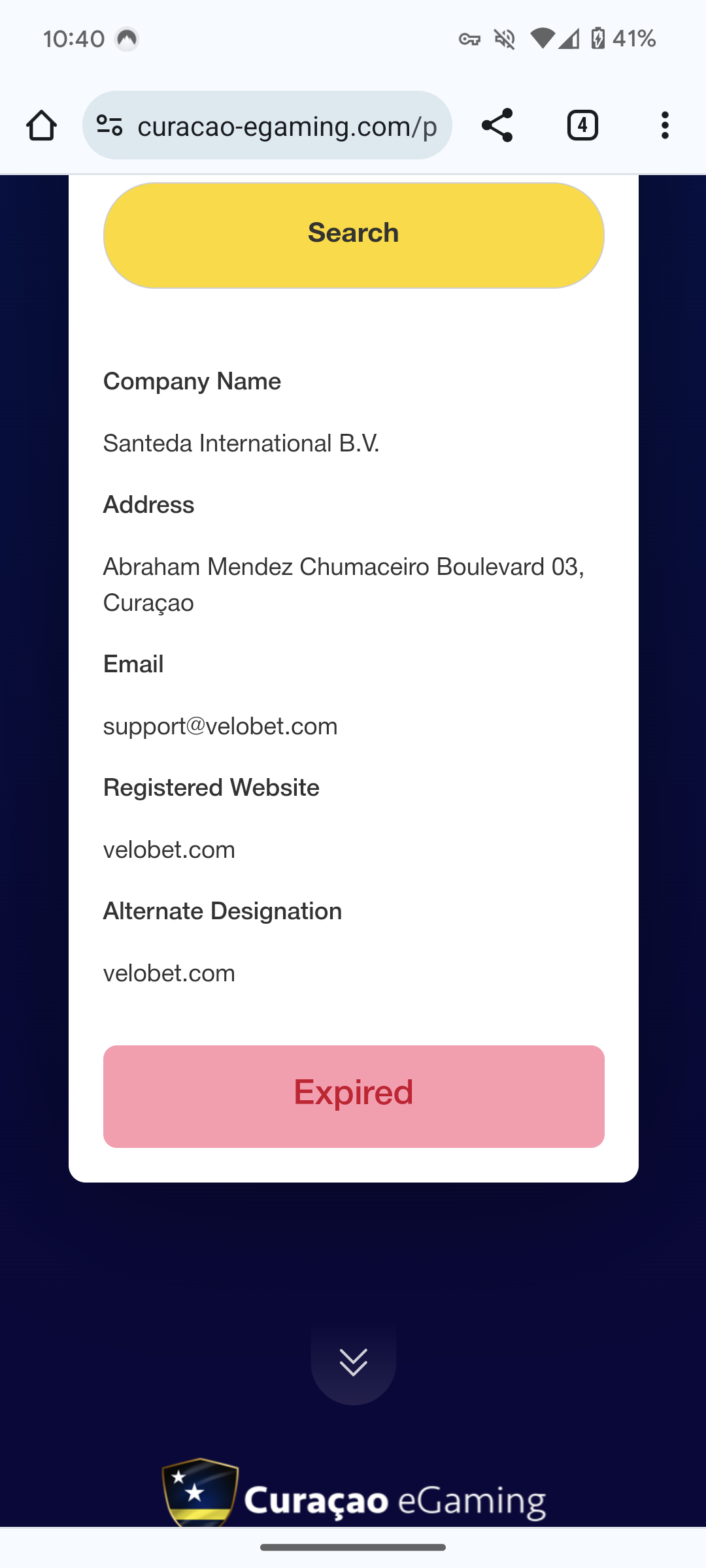Tap the curacao-egaming.com address bar
Image resolution: width=706 pixels, height=1568 pixels.
click(x=286, y=125)
